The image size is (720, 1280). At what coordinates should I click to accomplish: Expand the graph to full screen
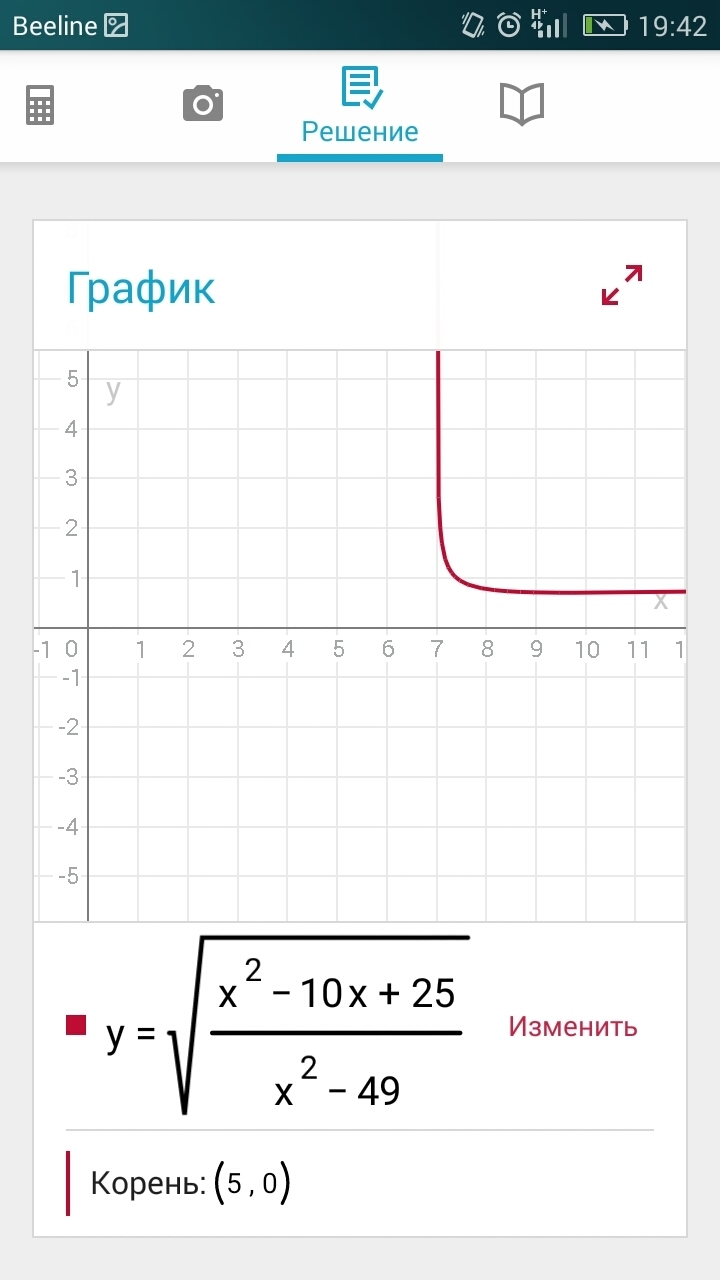[621, 285]
